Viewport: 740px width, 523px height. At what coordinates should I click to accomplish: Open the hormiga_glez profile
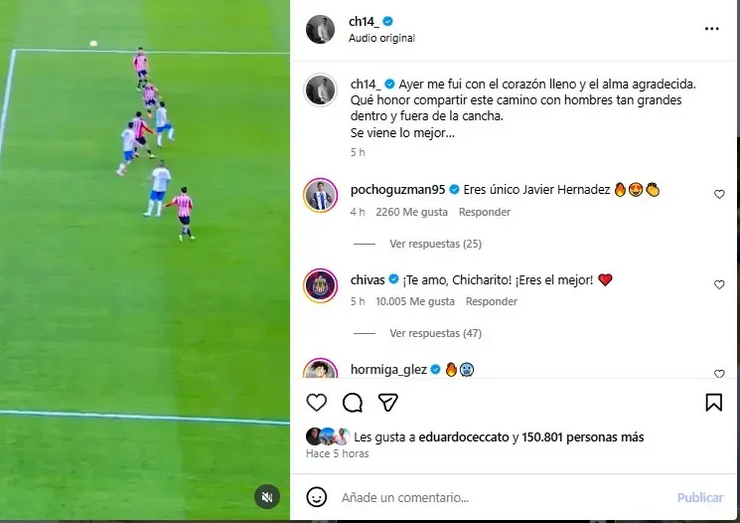point(388,369)
